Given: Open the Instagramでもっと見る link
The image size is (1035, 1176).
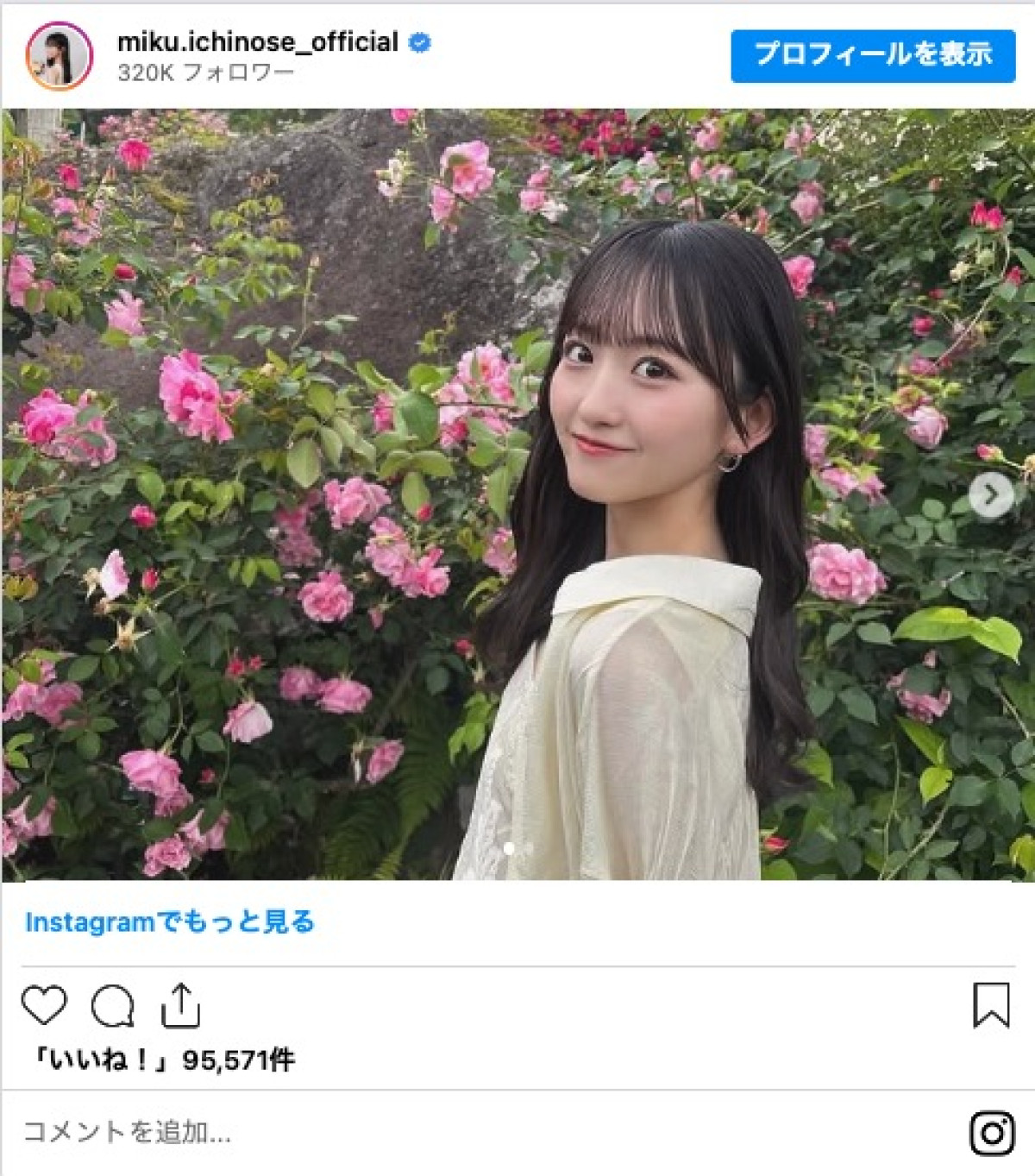Looking at the screenshot, I should pyautogui.click(x=170, y=921).
